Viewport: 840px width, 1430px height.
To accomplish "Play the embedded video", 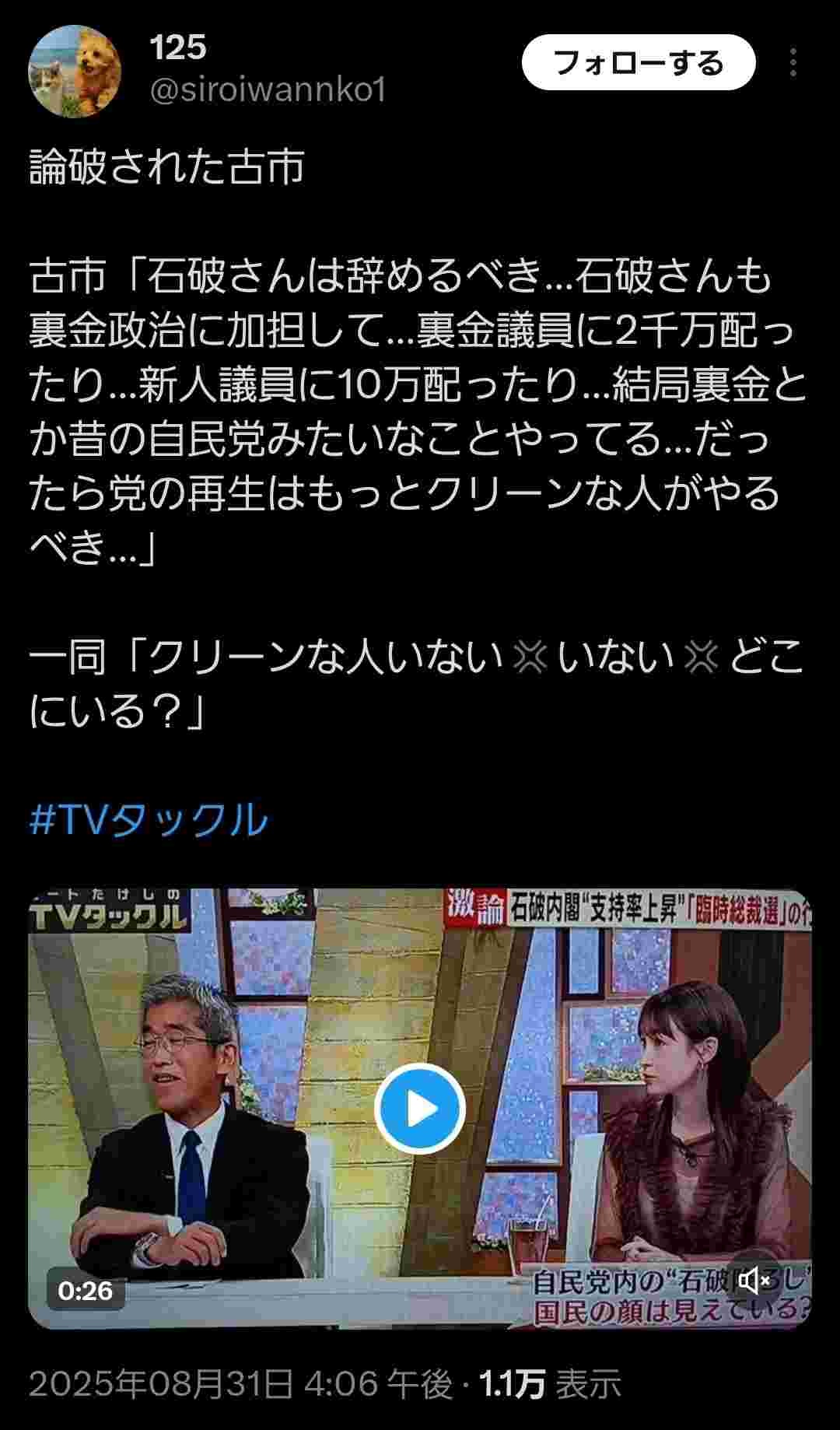I will [x=420, y=1109].
